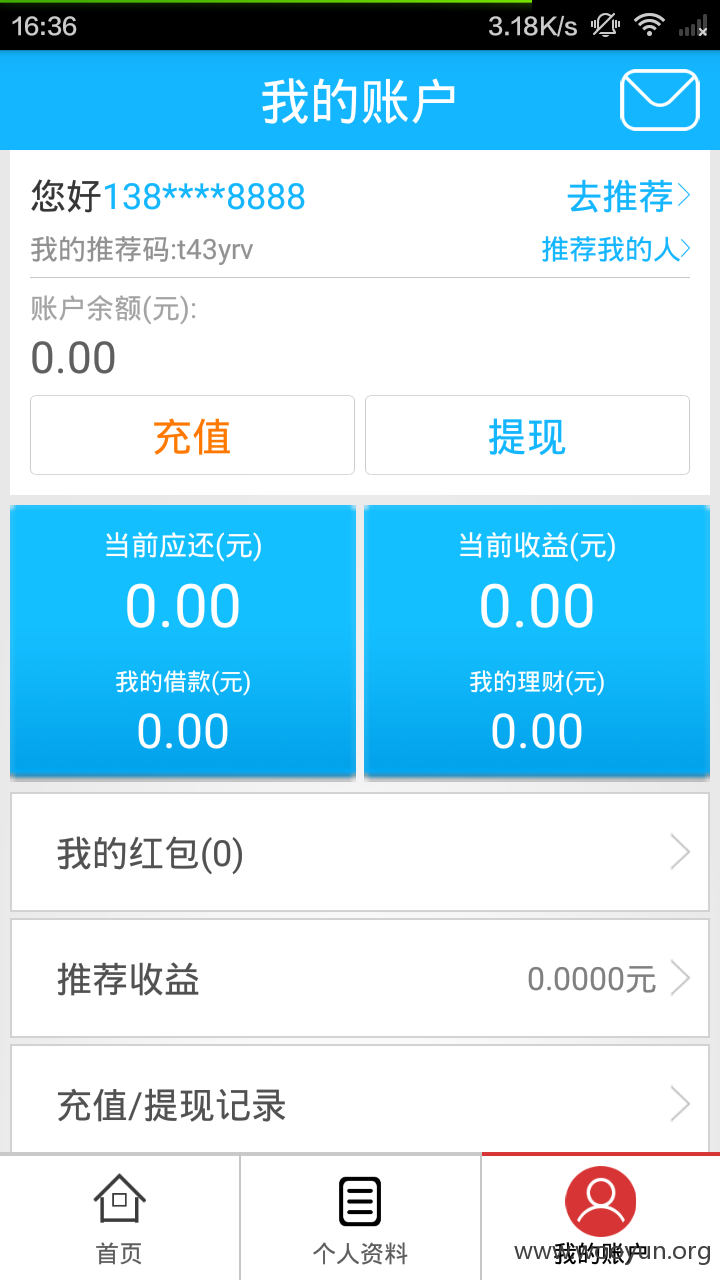Open 推荐收益 row

360,978
